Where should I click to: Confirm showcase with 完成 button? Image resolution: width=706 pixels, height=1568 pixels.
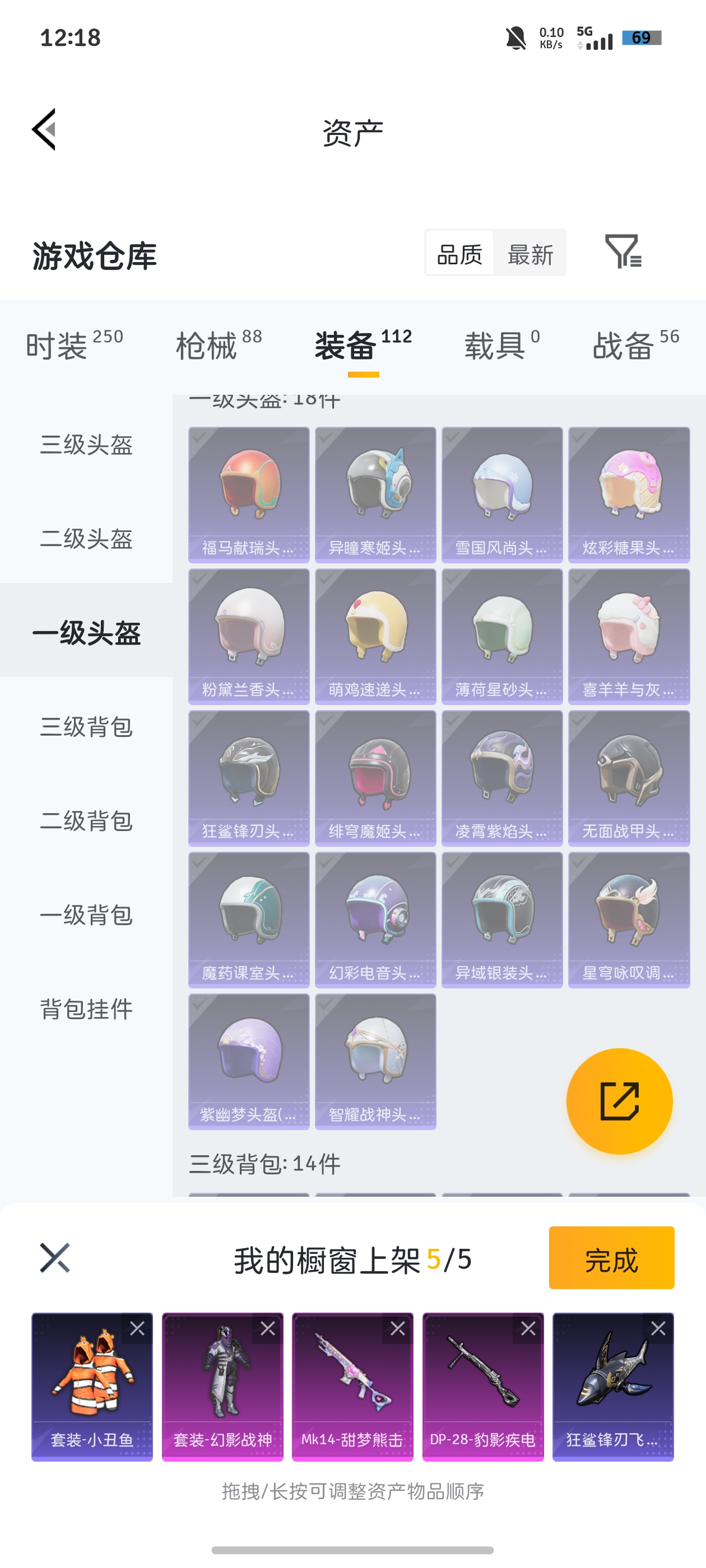pos(611,1258)
